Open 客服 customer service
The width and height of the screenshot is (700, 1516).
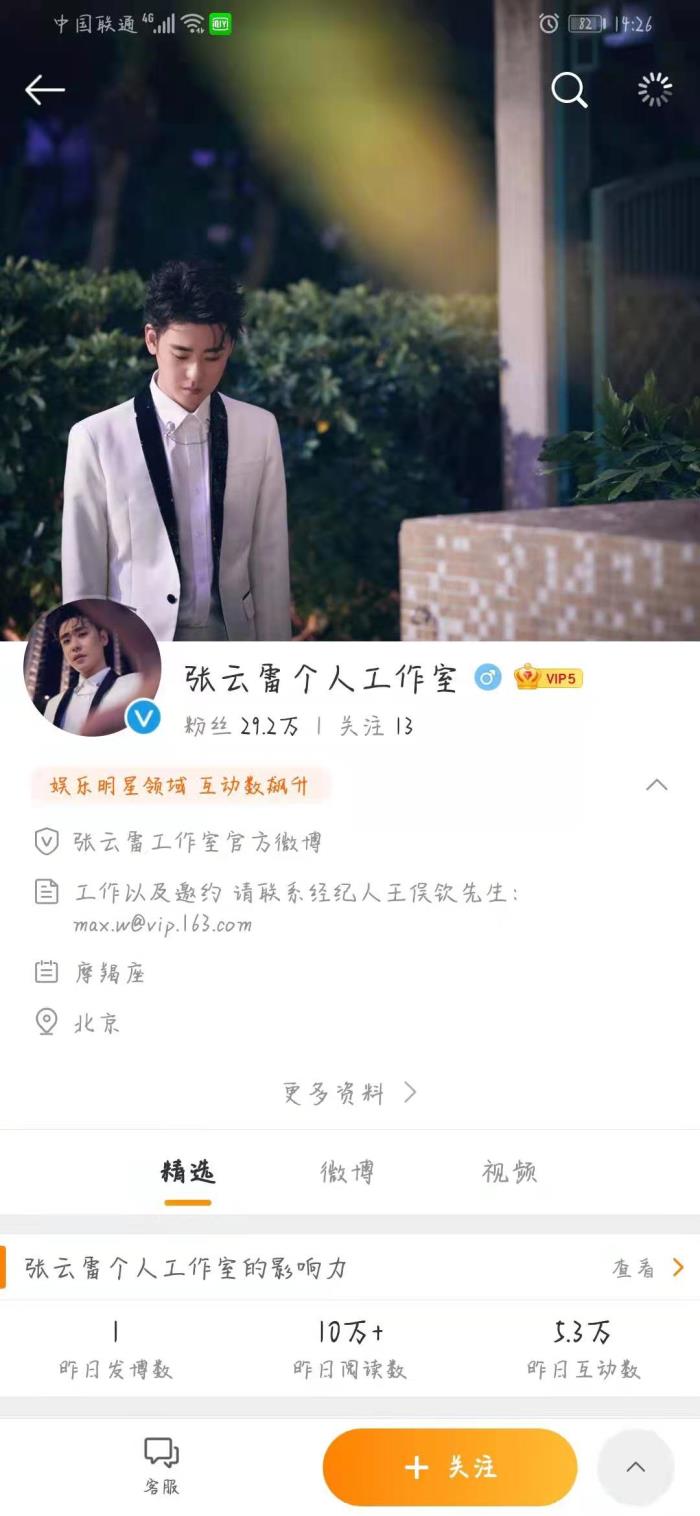click(161, 1465)
